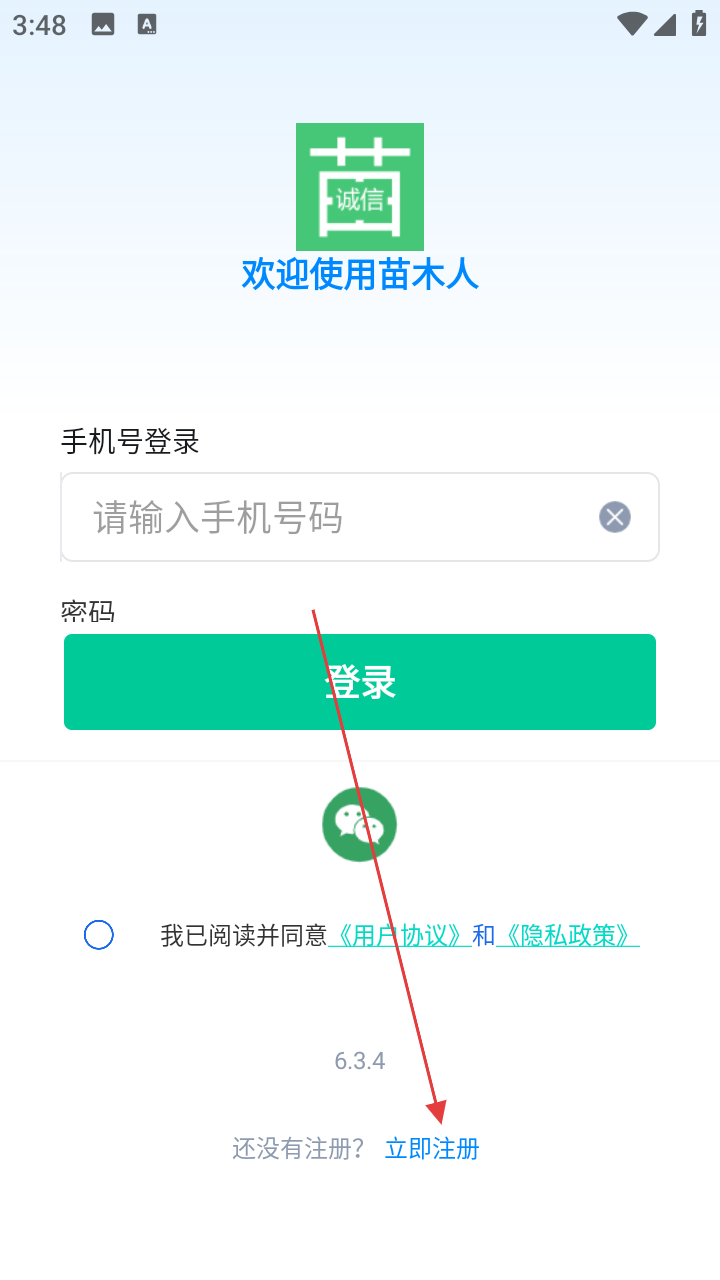Tap the phone number input field
Image resolution: width=720 pixels, height=1280 pixels.
(x=330, y=517)
